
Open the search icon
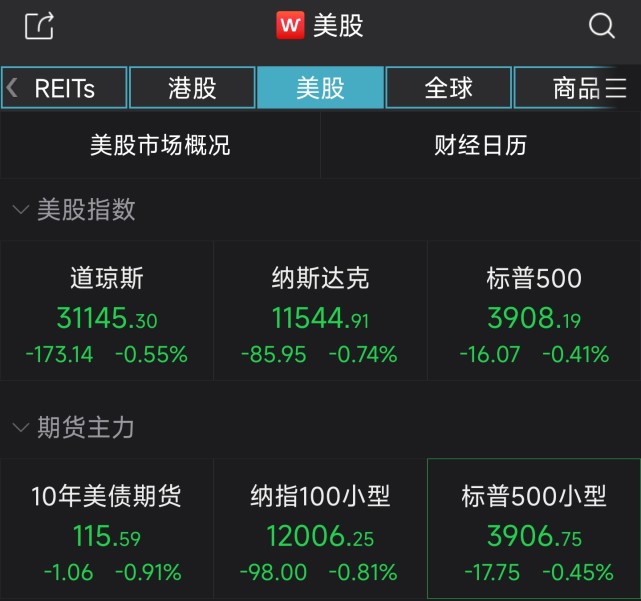click(602, 26)
